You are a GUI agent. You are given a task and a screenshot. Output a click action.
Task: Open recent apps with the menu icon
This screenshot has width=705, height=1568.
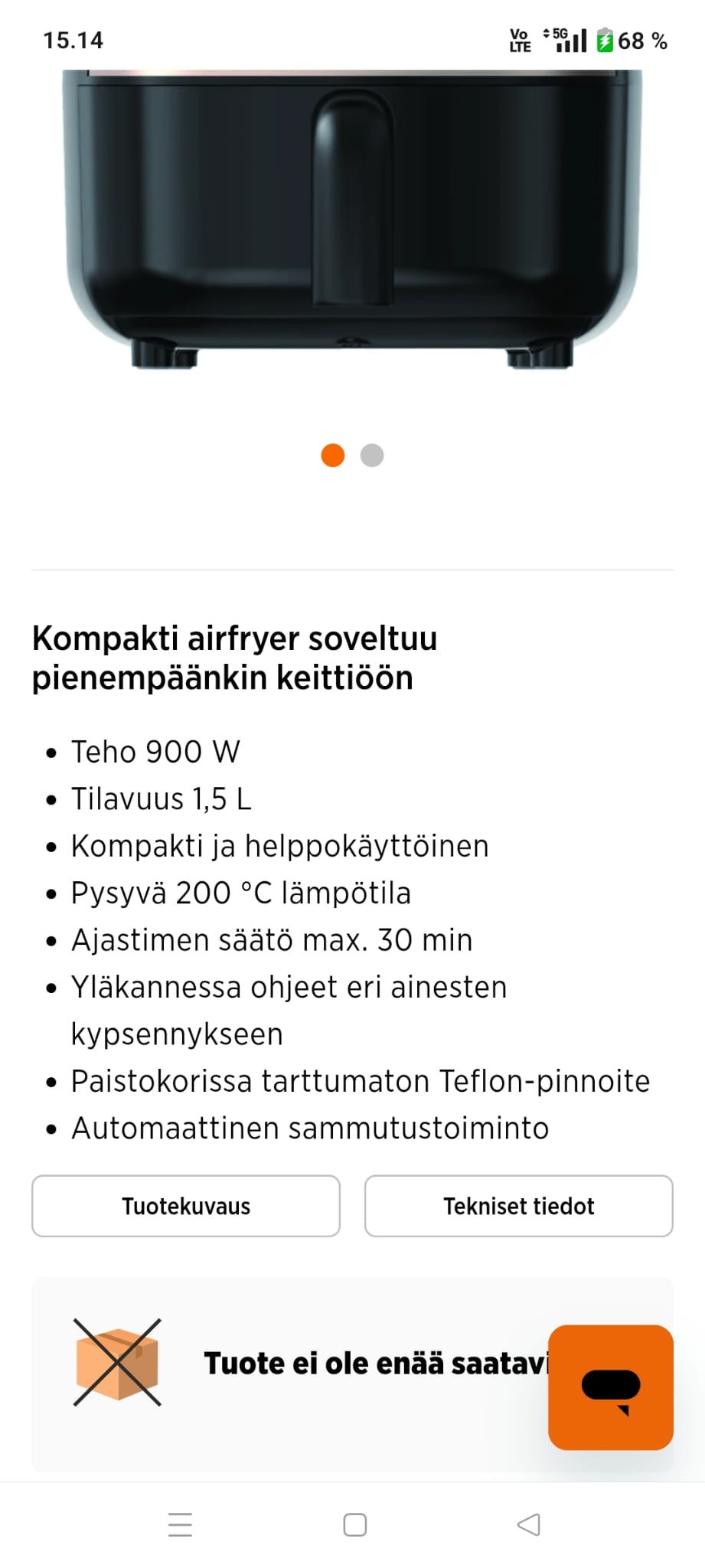pos(179,1524)
